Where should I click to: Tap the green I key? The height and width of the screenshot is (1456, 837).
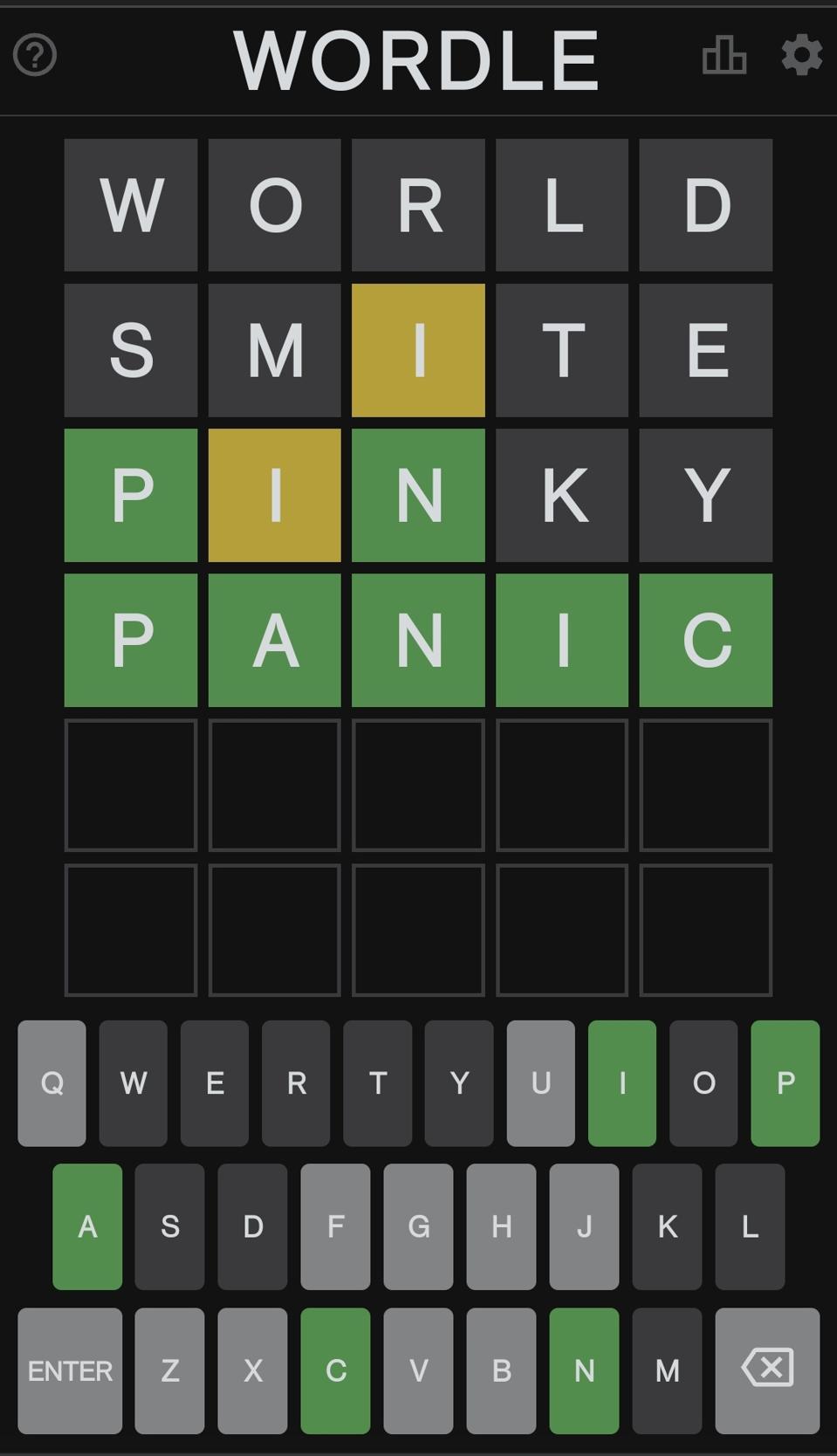621,1083
